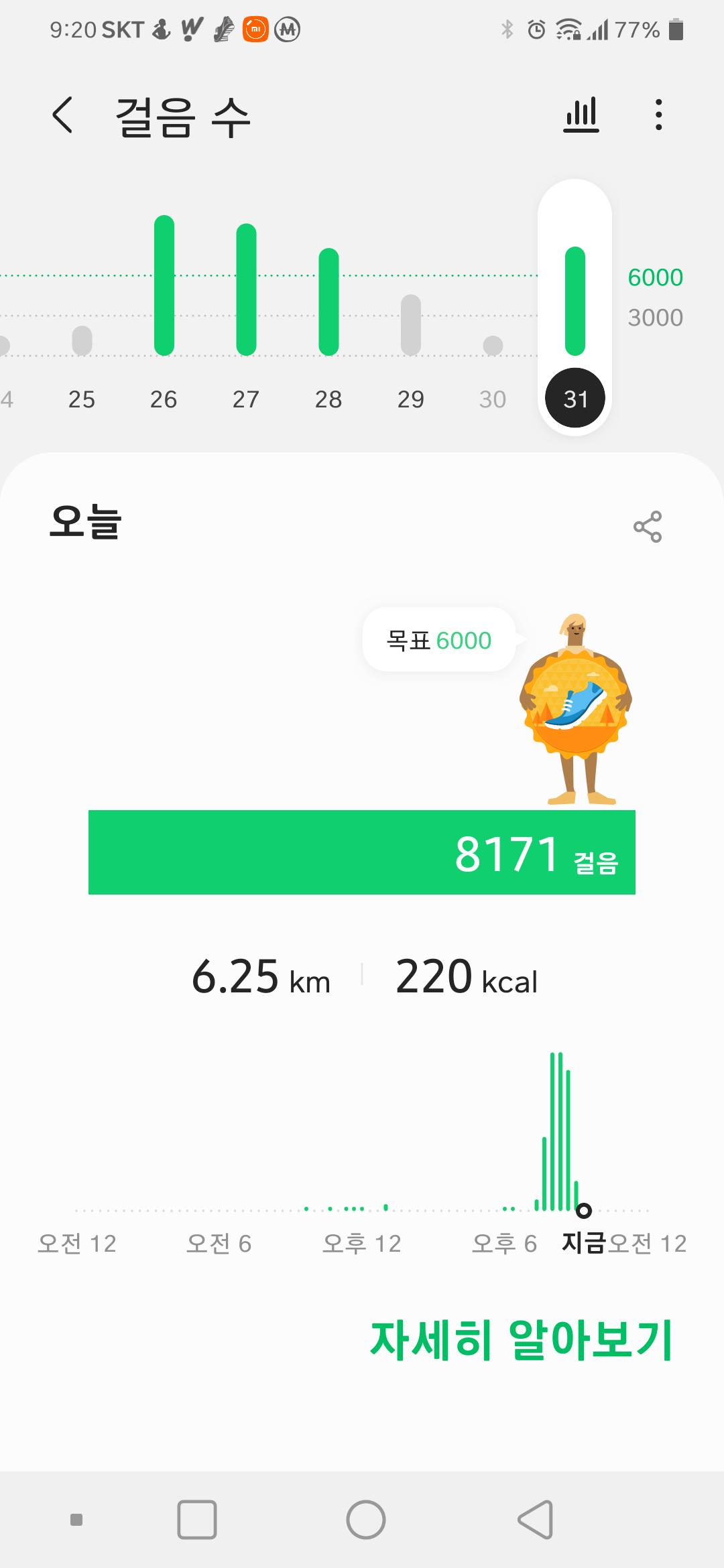
Task: Select day 30 in the step chart
Action: (493, 399)
